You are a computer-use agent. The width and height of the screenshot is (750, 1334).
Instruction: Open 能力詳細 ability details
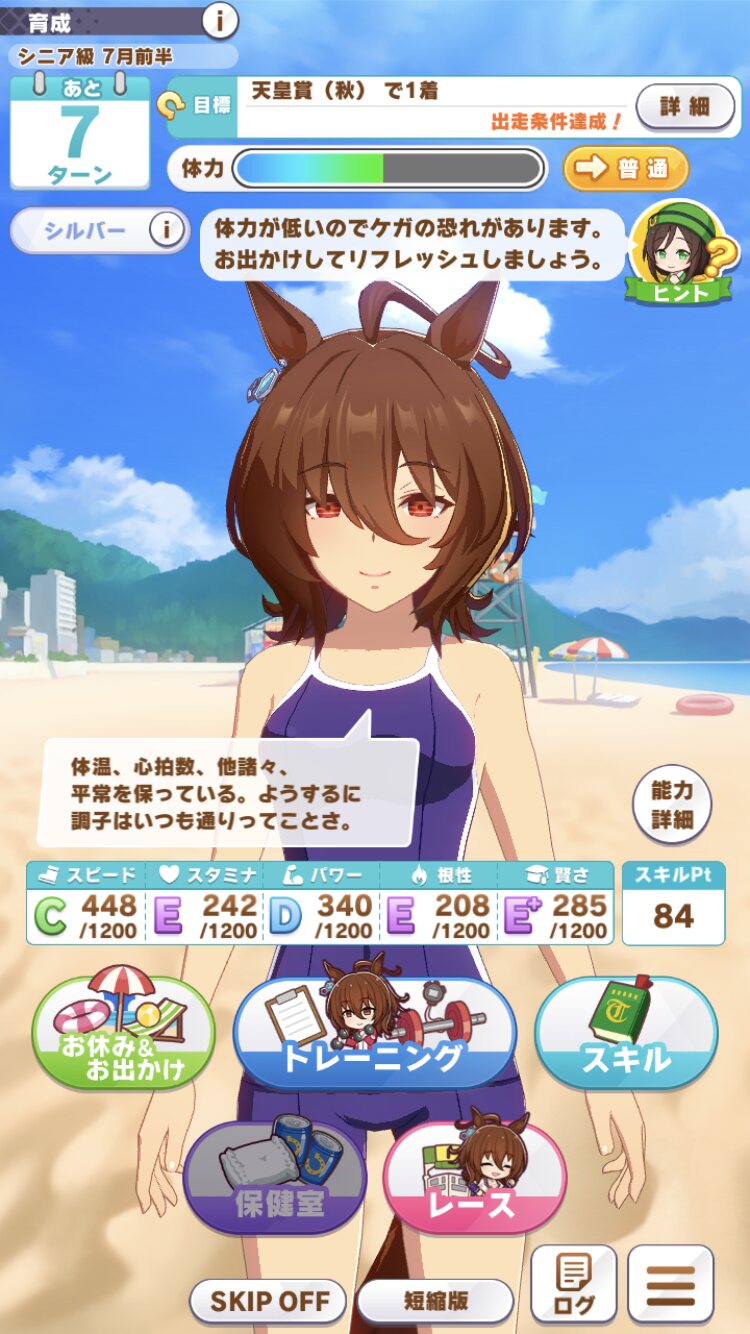pyautogui.click(x=671, y=805)
